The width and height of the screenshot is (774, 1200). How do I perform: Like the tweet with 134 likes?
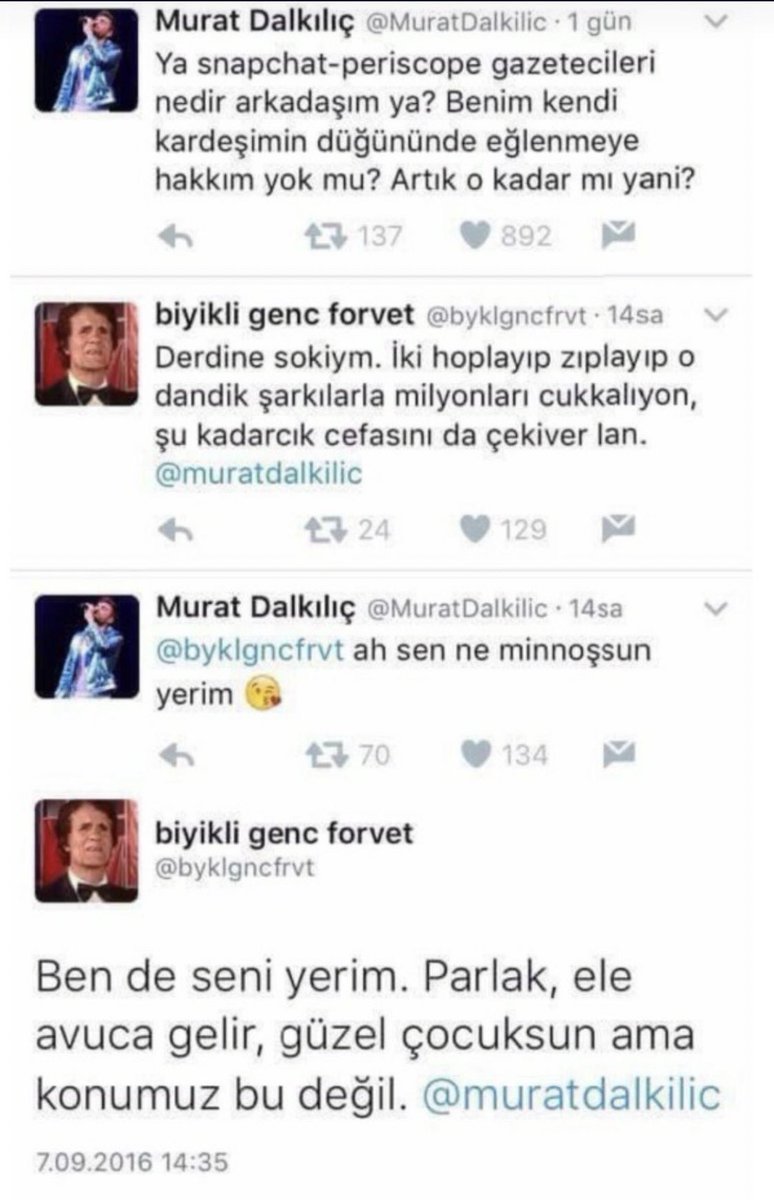(x=474, y=755)
